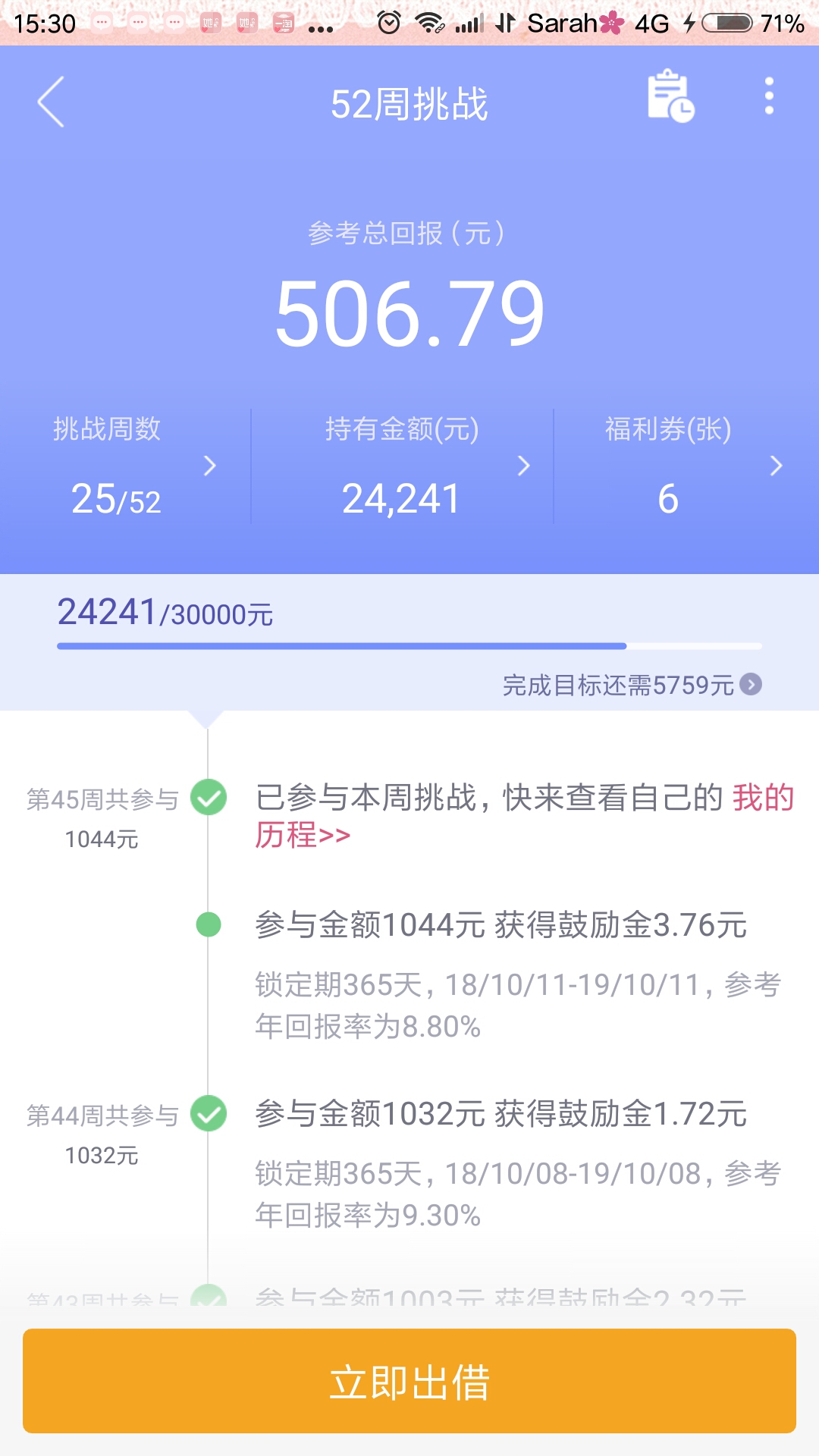Image resolution: width=819 pixels, height=1456 pixels.
Task: View 持有金额 24,241 details
Action: [x=402, y=466]
